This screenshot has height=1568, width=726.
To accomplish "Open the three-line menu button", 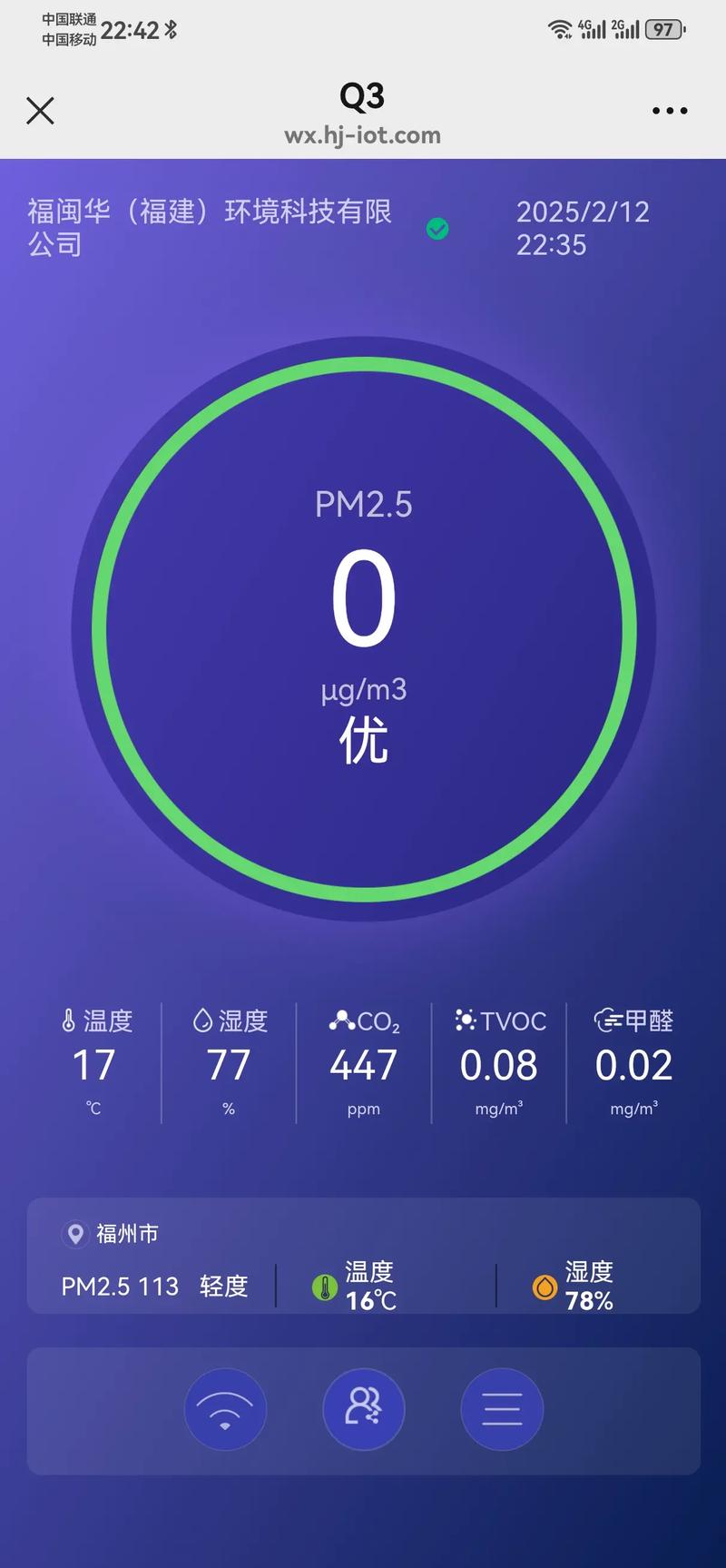I will [502, 1409].
